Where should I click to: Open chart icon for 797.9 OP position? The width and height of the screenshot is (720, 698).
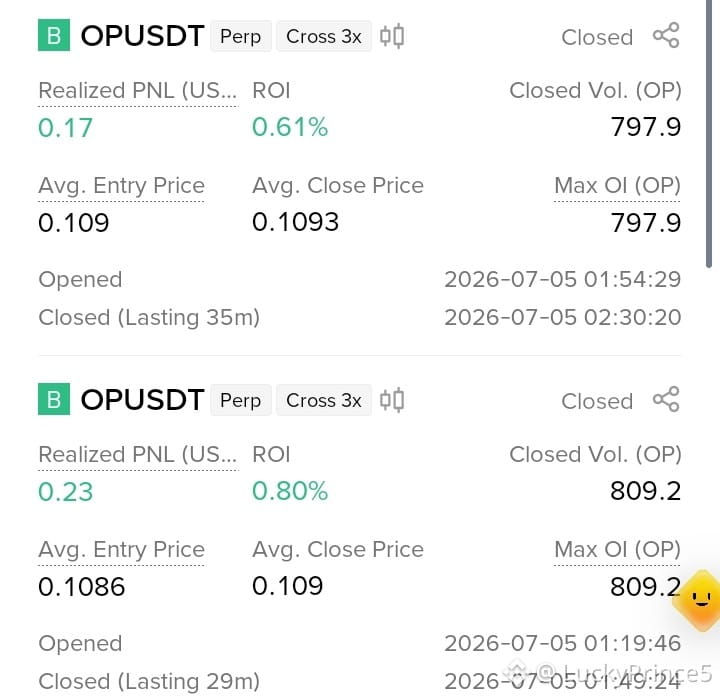[x=392, y=36]
